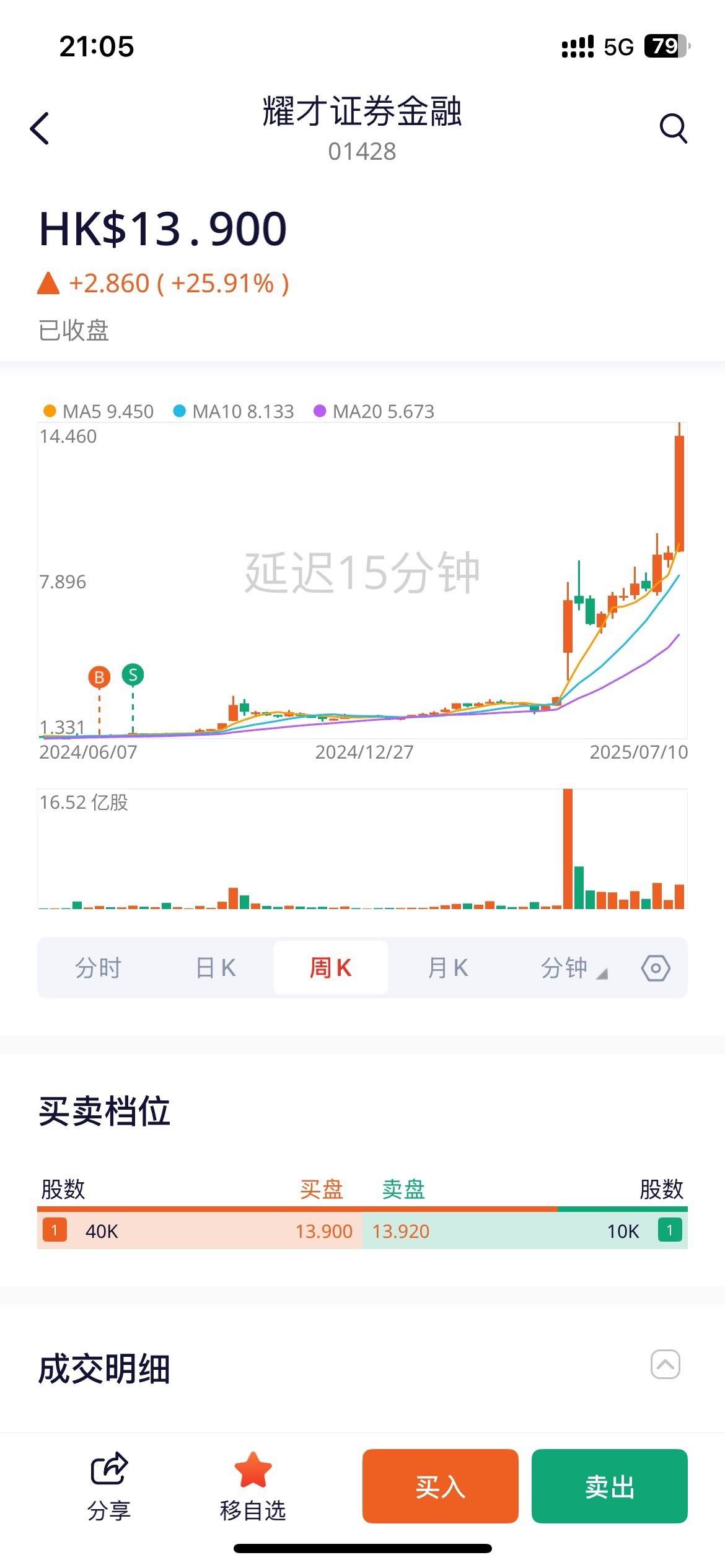Select the 周K chart tab

331,967
